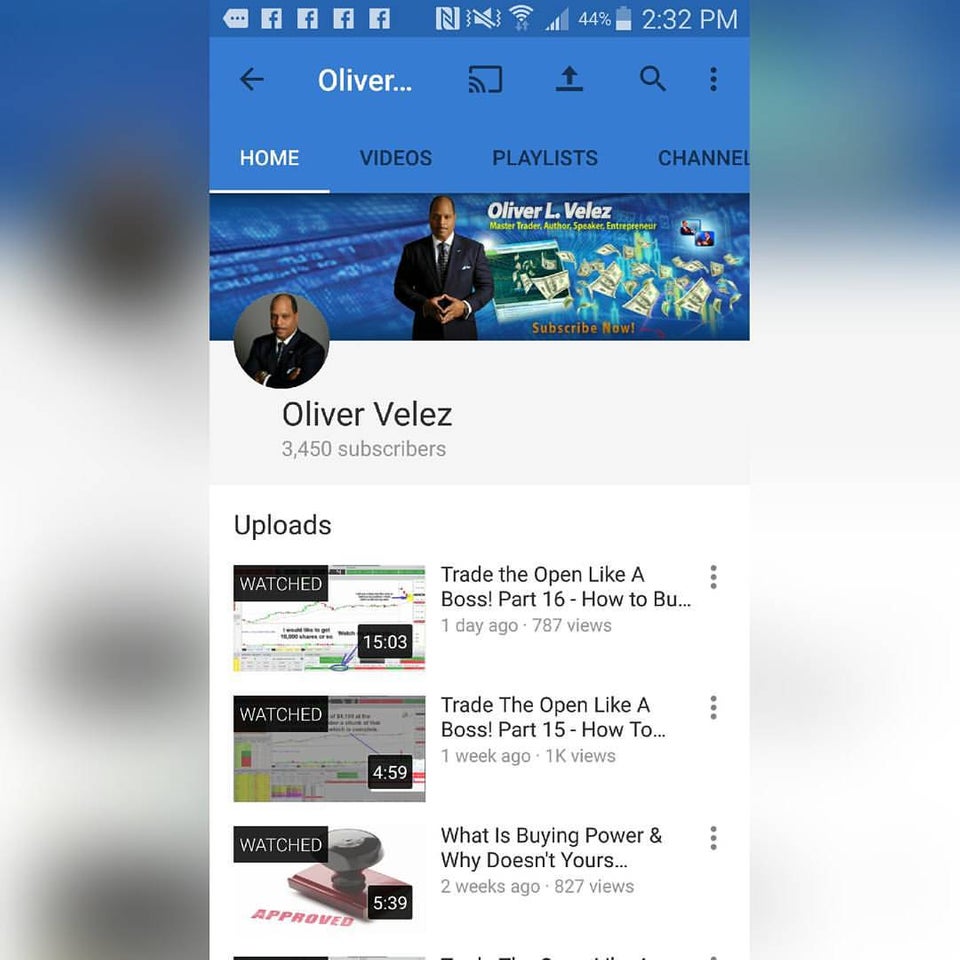960x960 pixels.
Task: Open options for What Is Buying Power video
Action: tap(713, 838)
